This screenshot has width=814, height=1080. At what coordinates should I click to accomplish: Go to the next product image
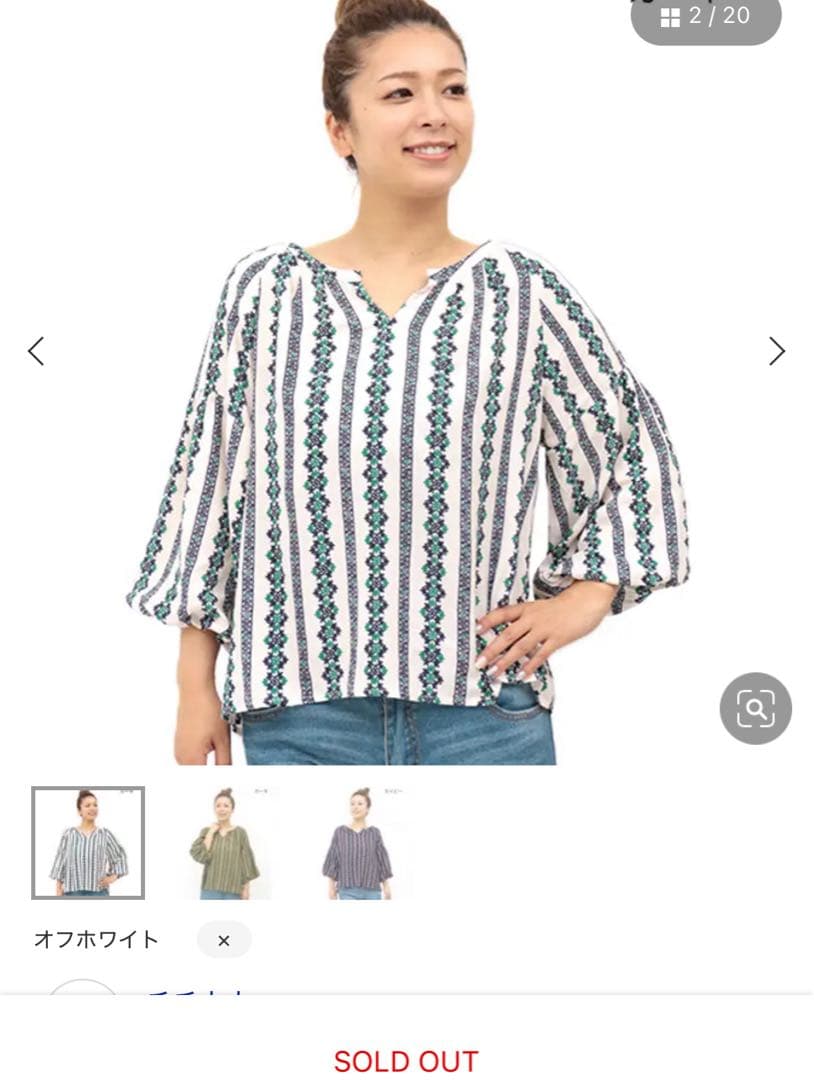pyautogui.click(x=776, y=351)
